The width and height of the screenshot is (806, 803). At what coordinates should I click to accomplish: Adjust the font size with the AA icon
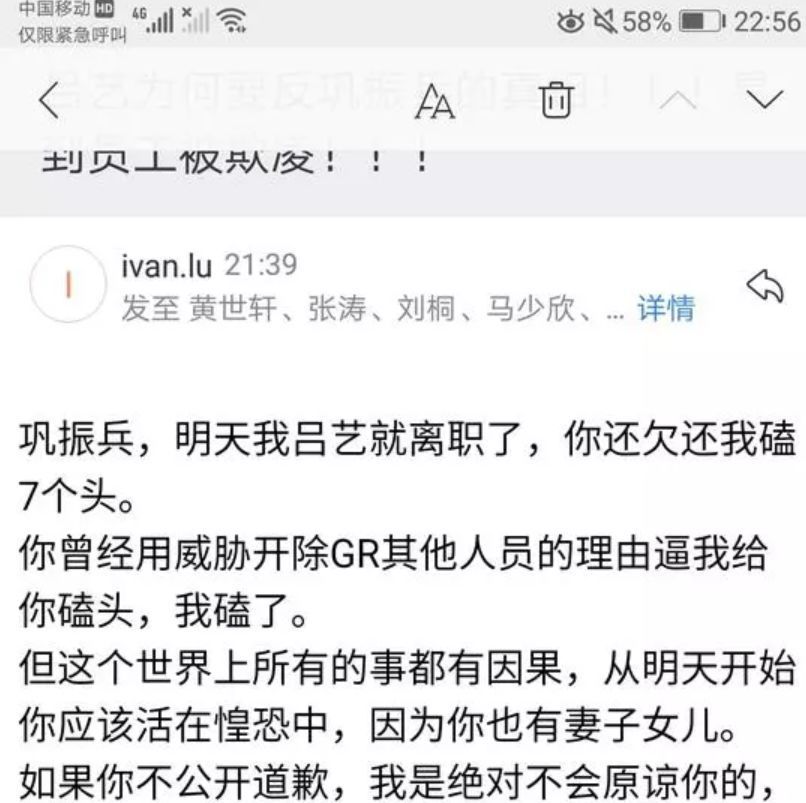point(434,101)
